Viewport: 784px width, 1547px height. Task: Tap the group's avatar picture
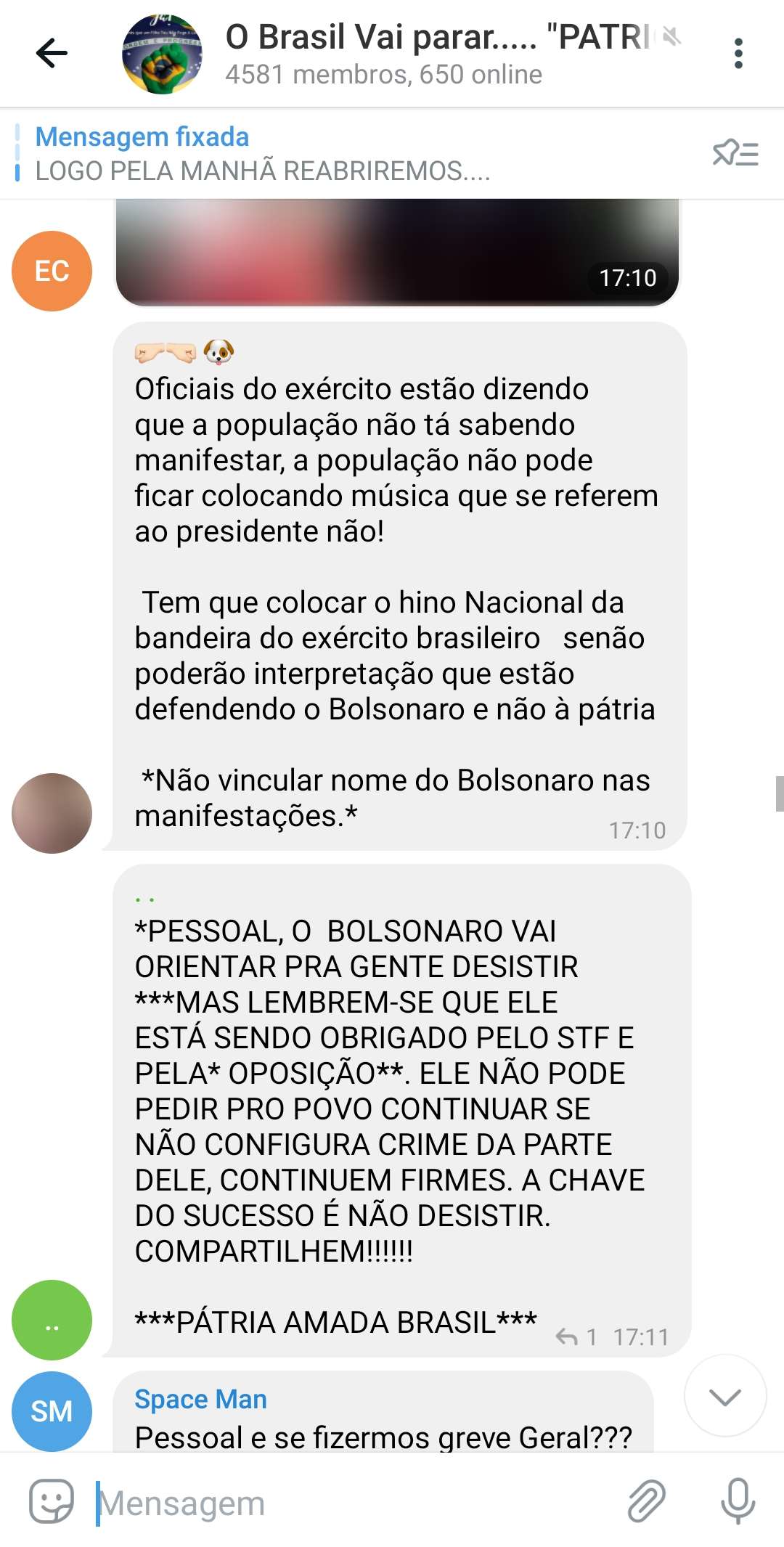(x=162, y=54)
